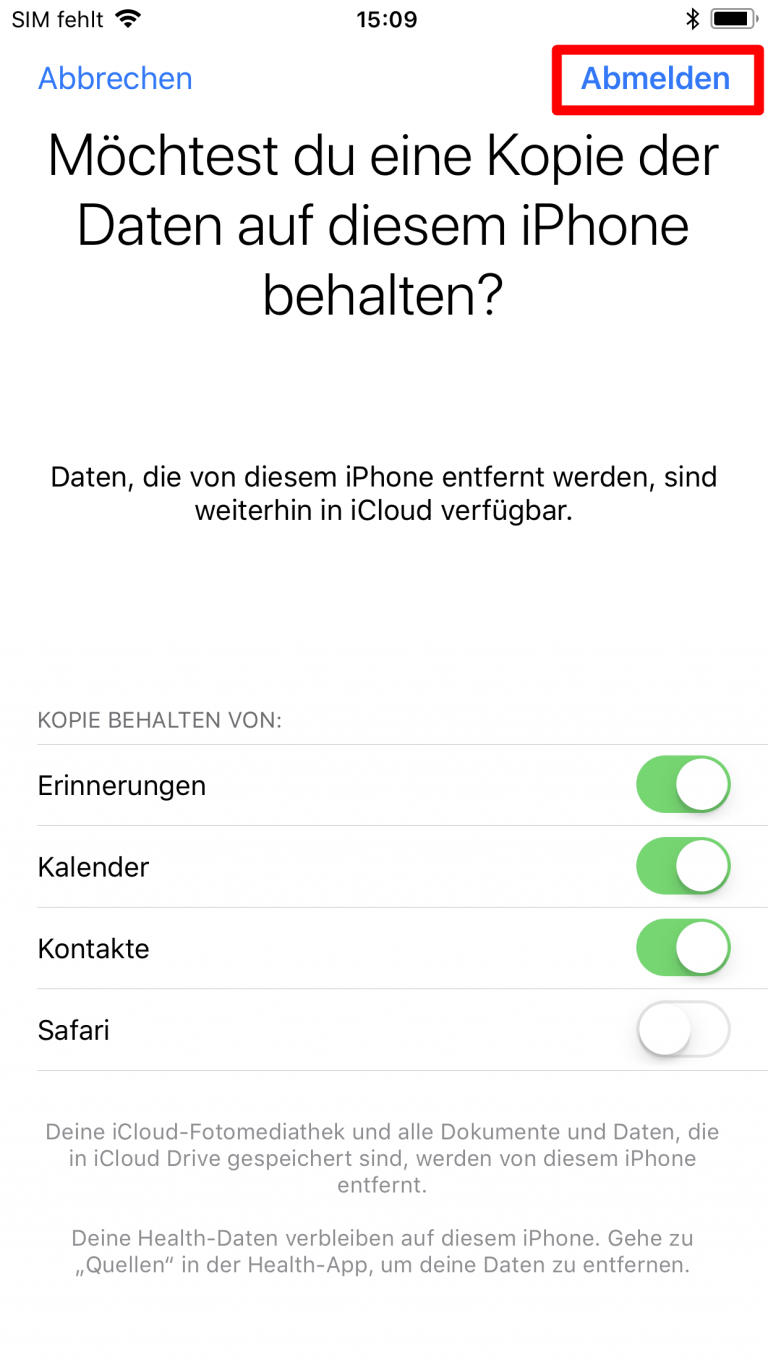Screen dimensions: 768x1365
Task: Tap the green Erinnerungen toggle knob
Action: 700,784
